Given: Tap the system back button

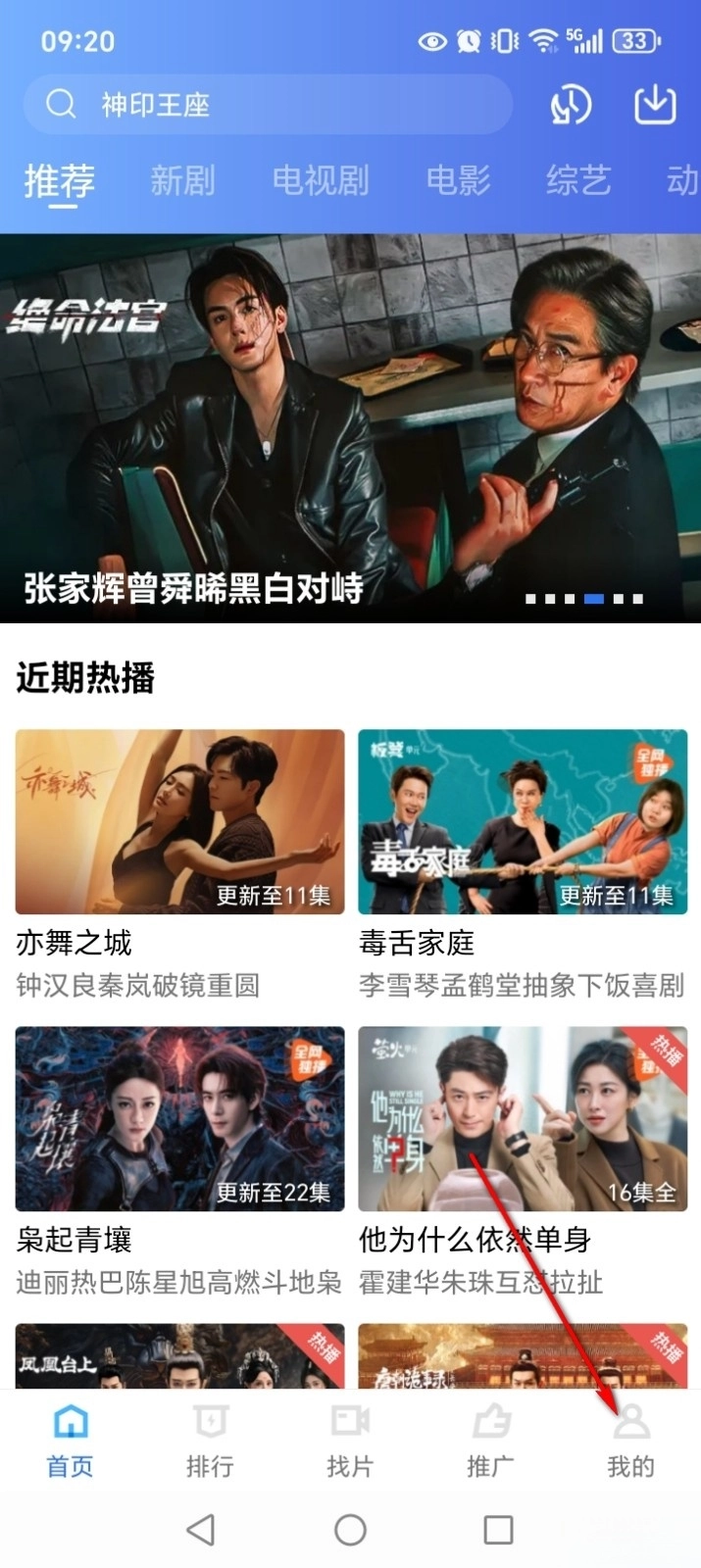Looking at the screenshot, I should tap(201, 1530).
